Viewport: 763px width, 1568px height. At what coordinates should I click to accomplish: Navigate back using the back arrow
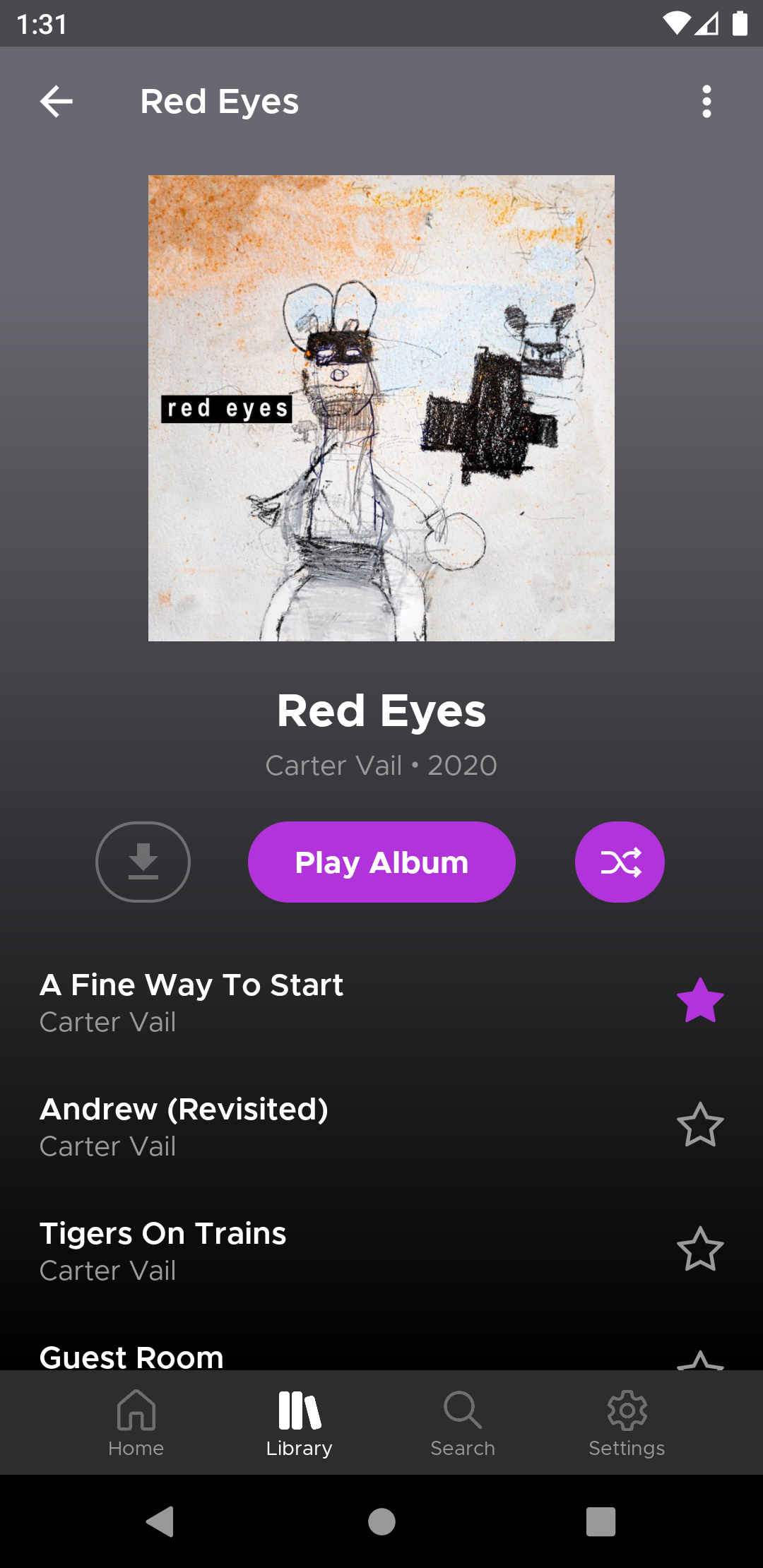pyautogui.click(x=57, y=101)
